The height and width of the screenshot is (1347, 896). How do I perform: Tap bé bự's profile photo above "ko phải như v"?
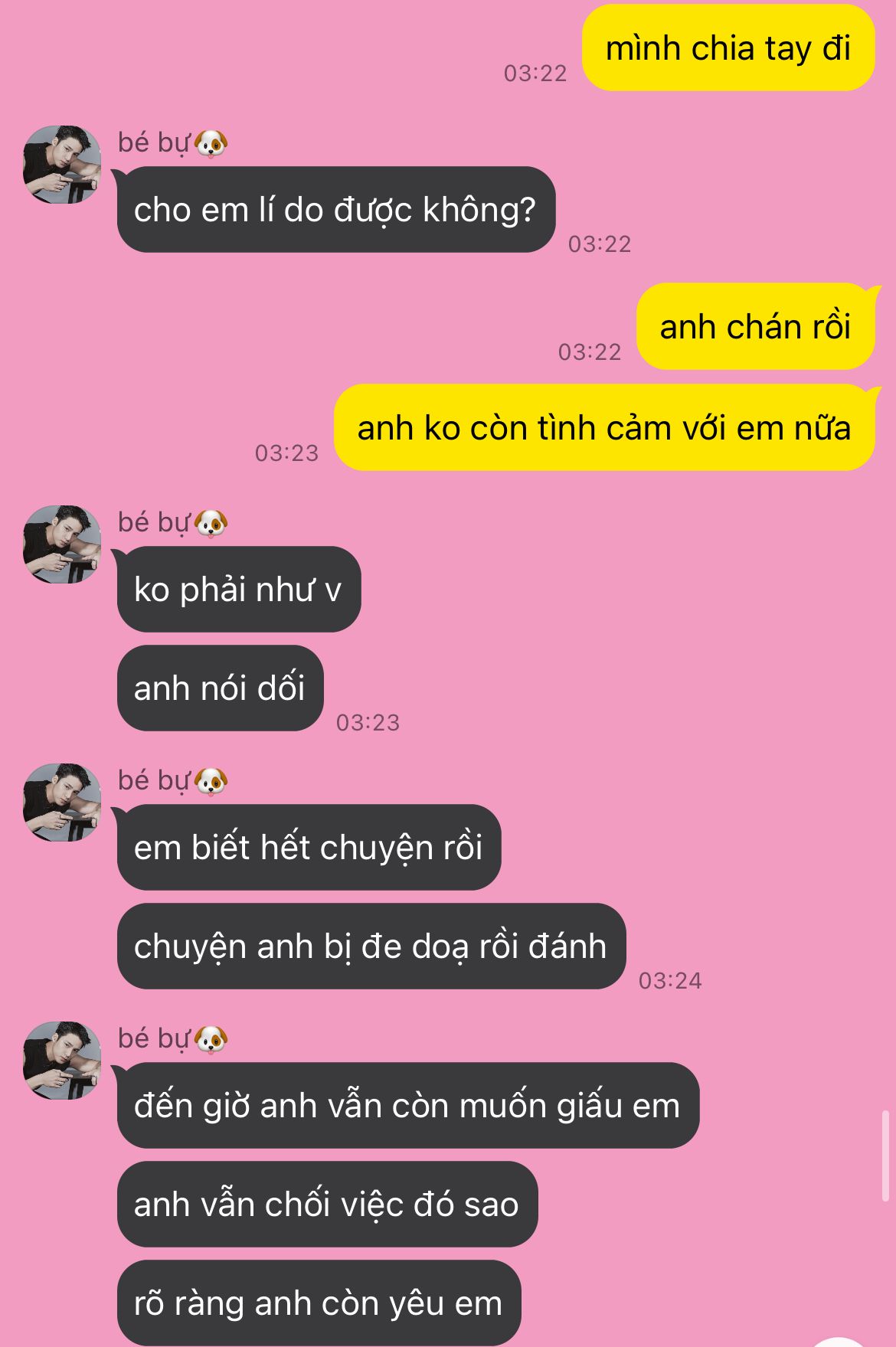62,544
